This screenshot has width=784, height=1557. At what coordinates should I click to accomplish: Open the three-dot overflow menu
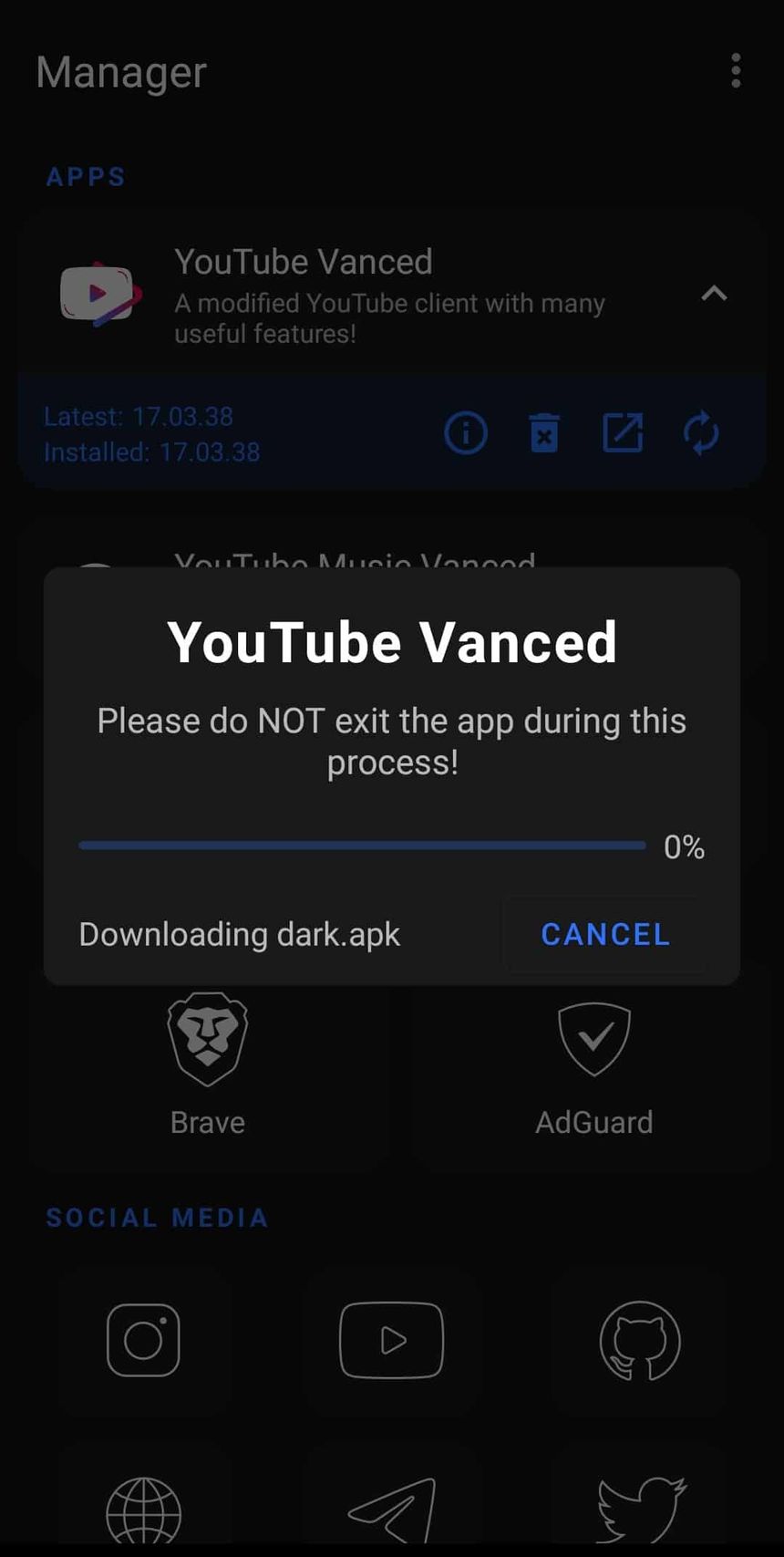pyautogui.click(x=736, y=71)
